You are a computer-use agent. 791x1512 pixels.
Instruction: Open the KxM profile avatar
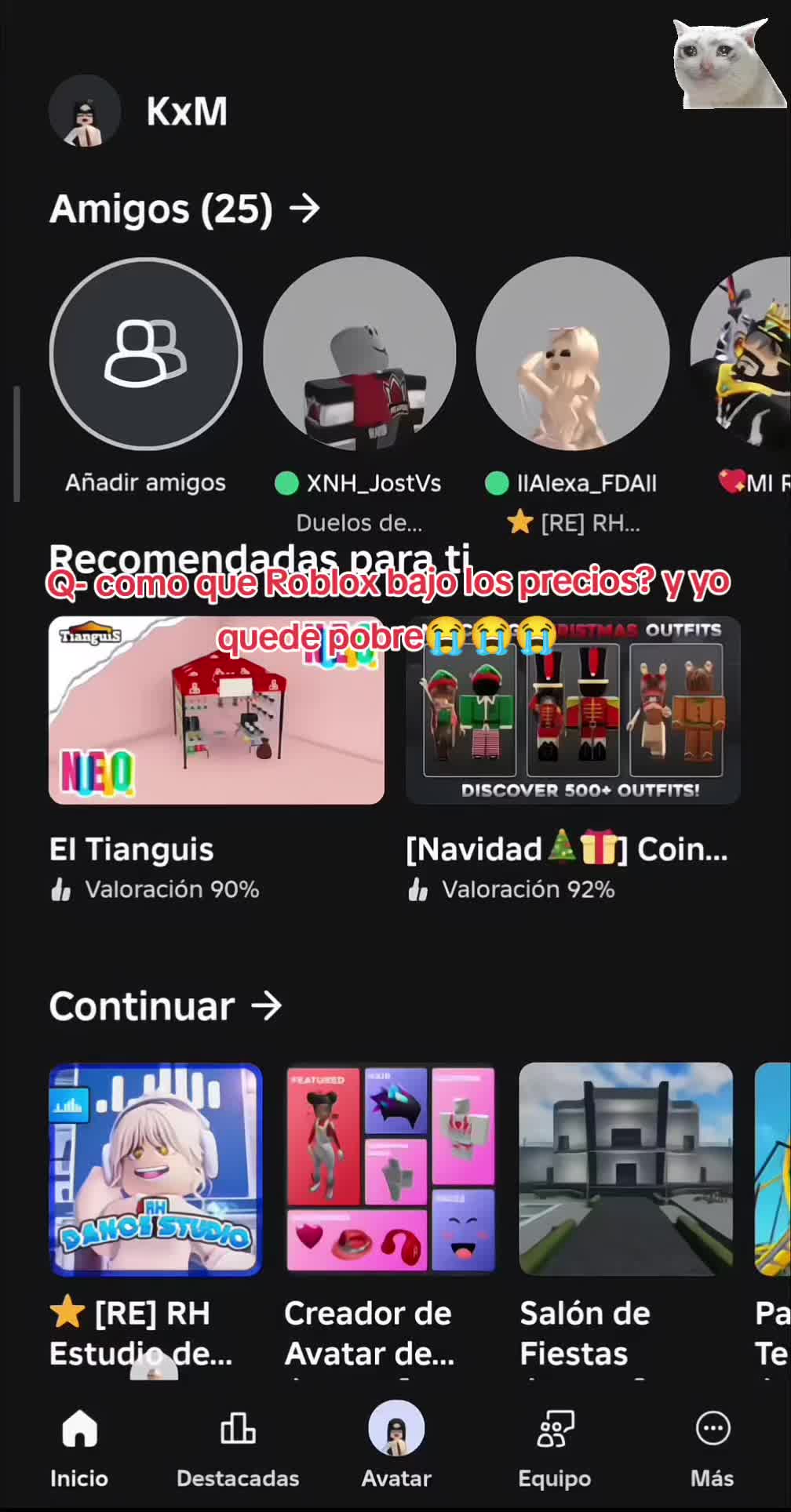[85, 111]
